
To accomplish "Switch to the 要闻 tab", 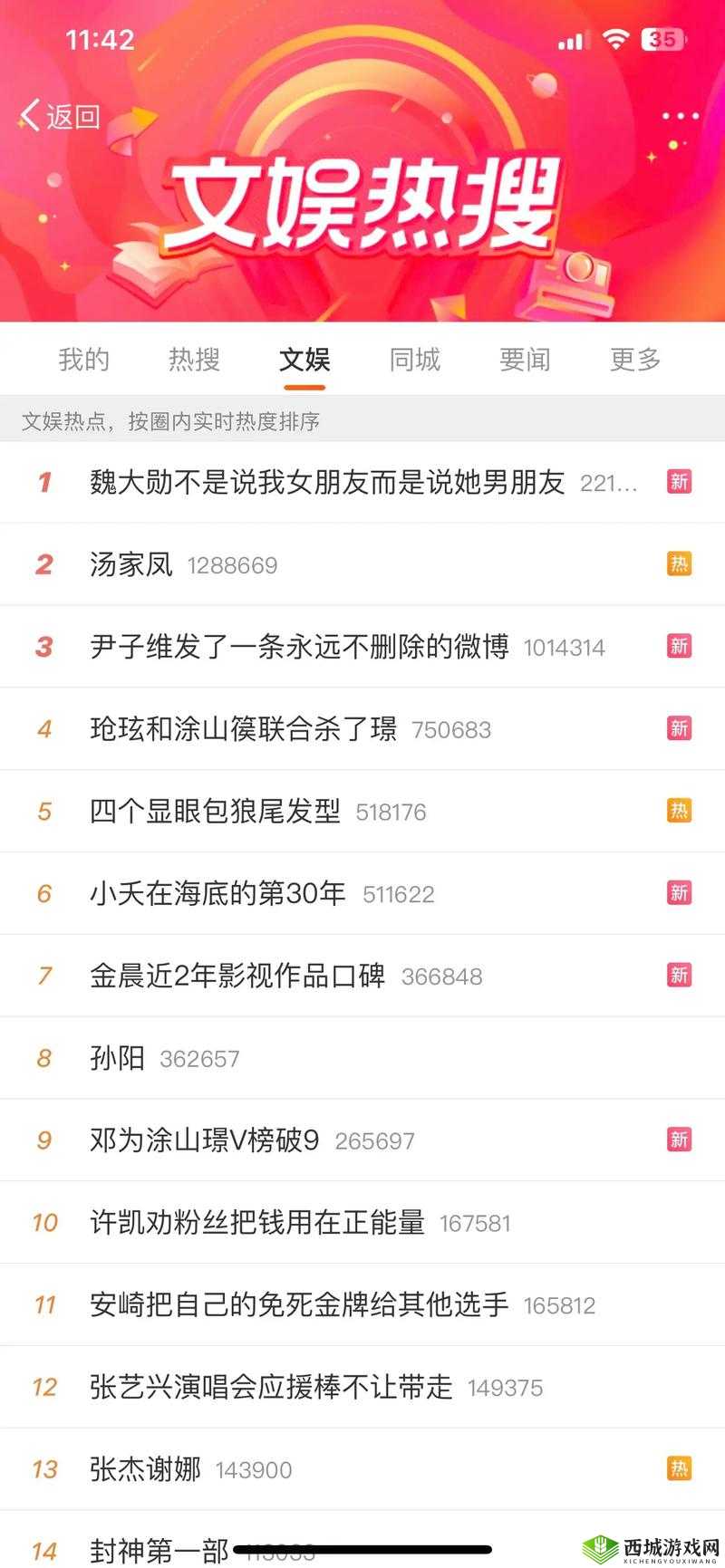I will tap(524, 360).
